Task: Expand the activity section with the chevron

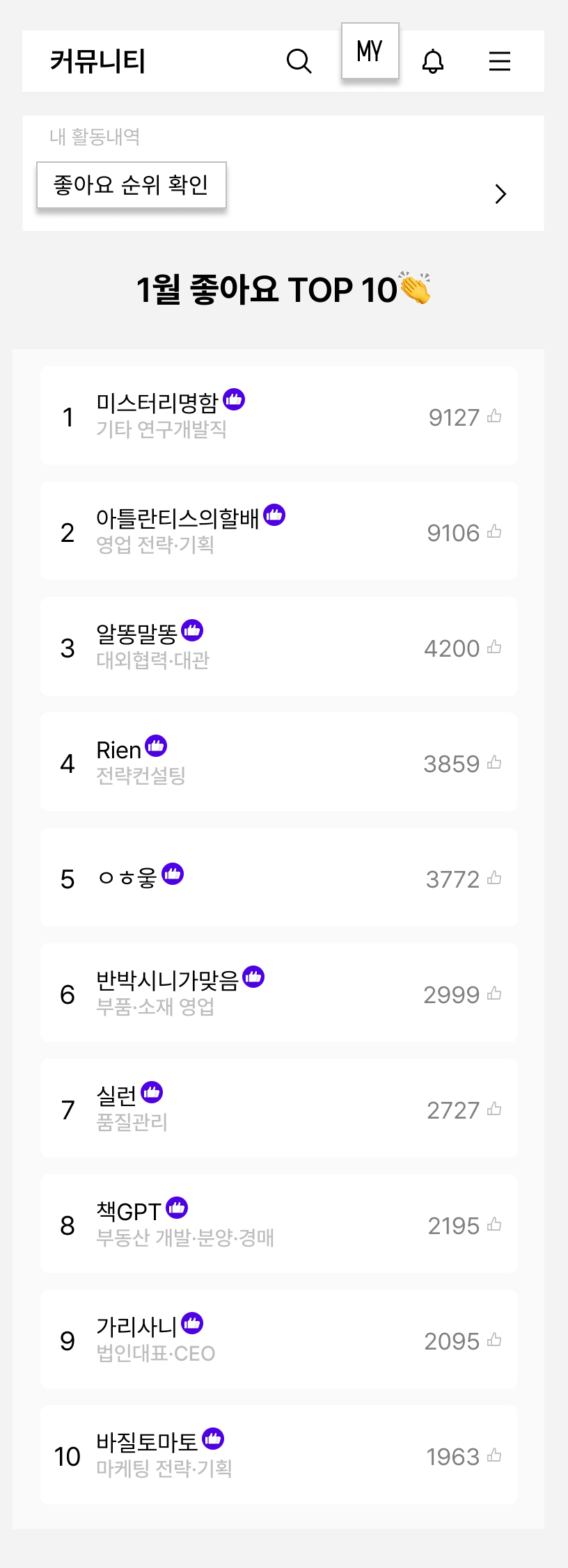Action: (x=500, y=195)
